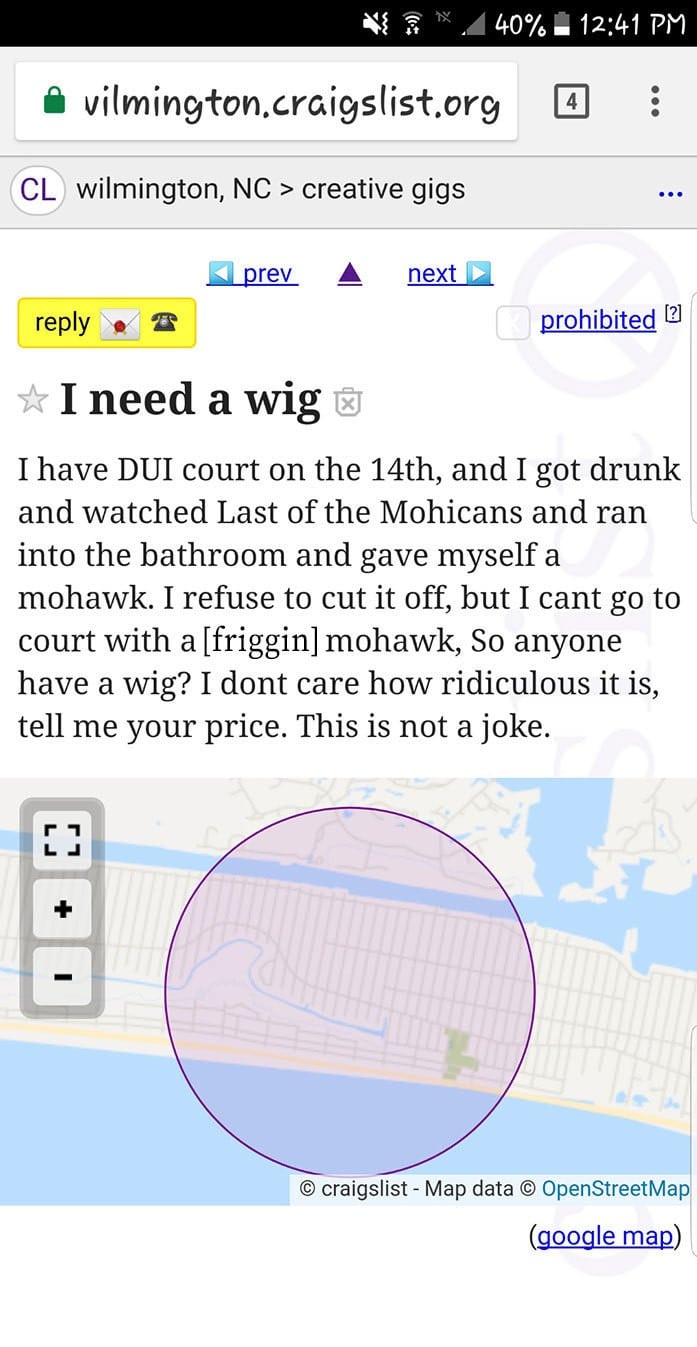Flag the post as prohibited
Screen dimensions: 697x1347
pyautogui.click(x=597, y=320)
